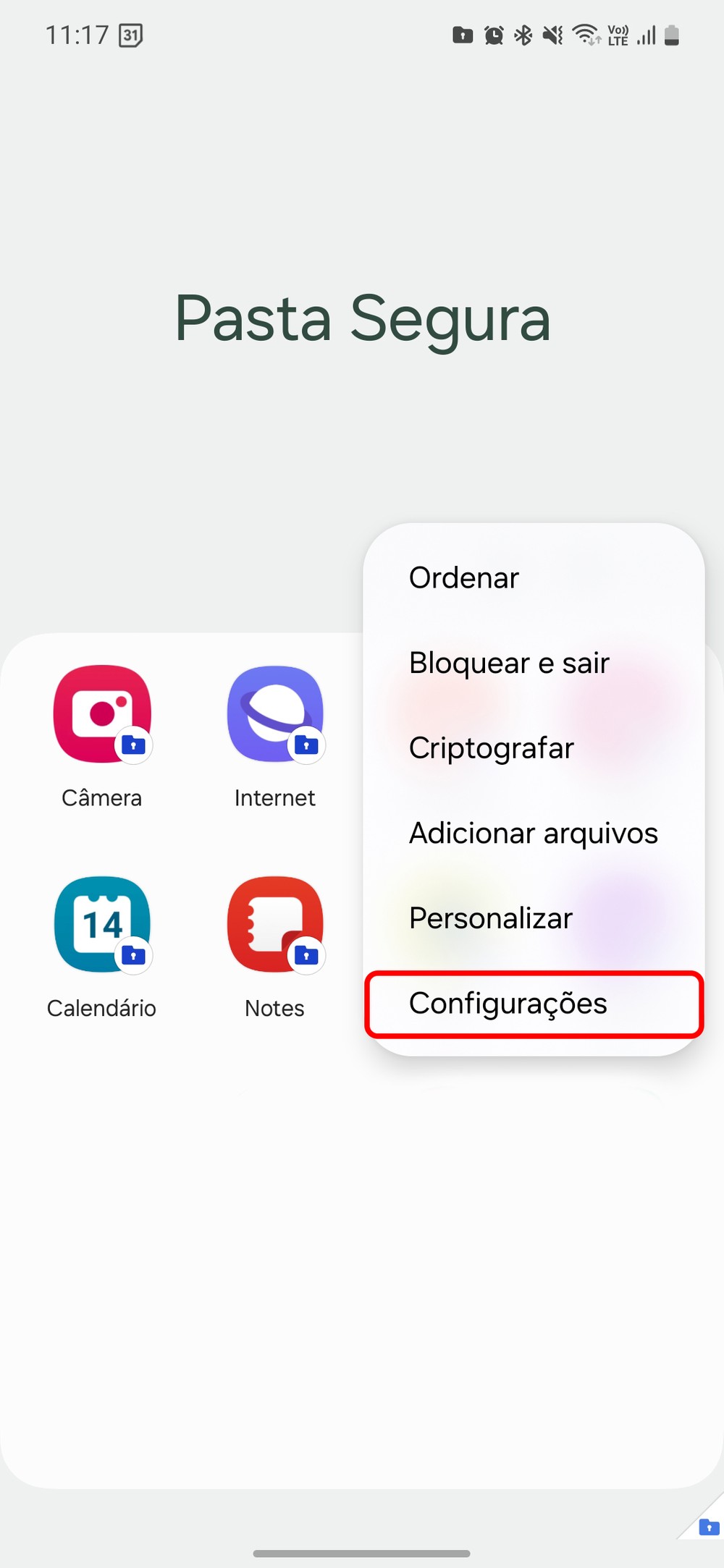Open Configurações from the menu
The image size is (724, 1568).
click(x=508, y=1004)
